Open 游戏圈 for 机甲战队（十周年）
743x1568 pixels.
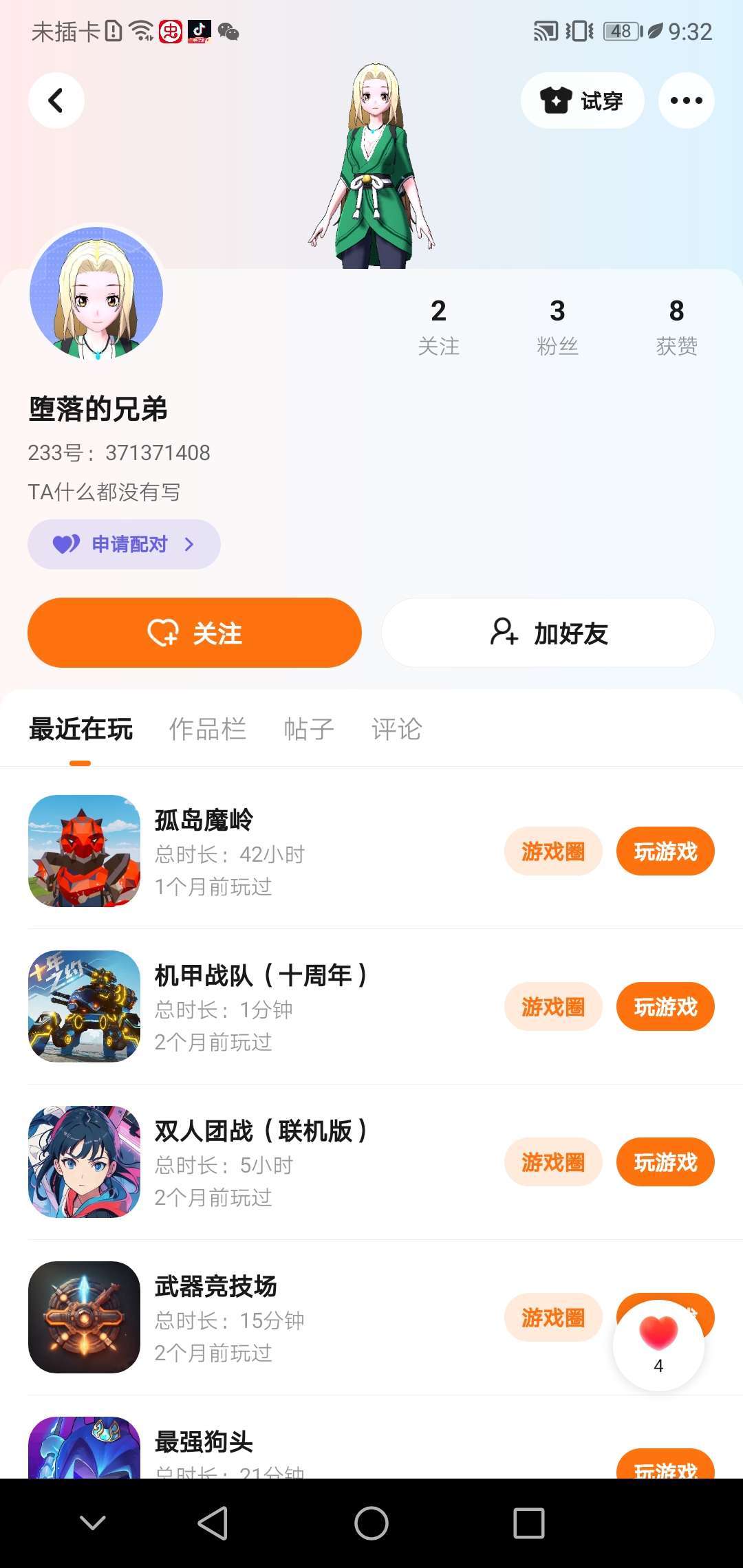[x=553, y=1007]
